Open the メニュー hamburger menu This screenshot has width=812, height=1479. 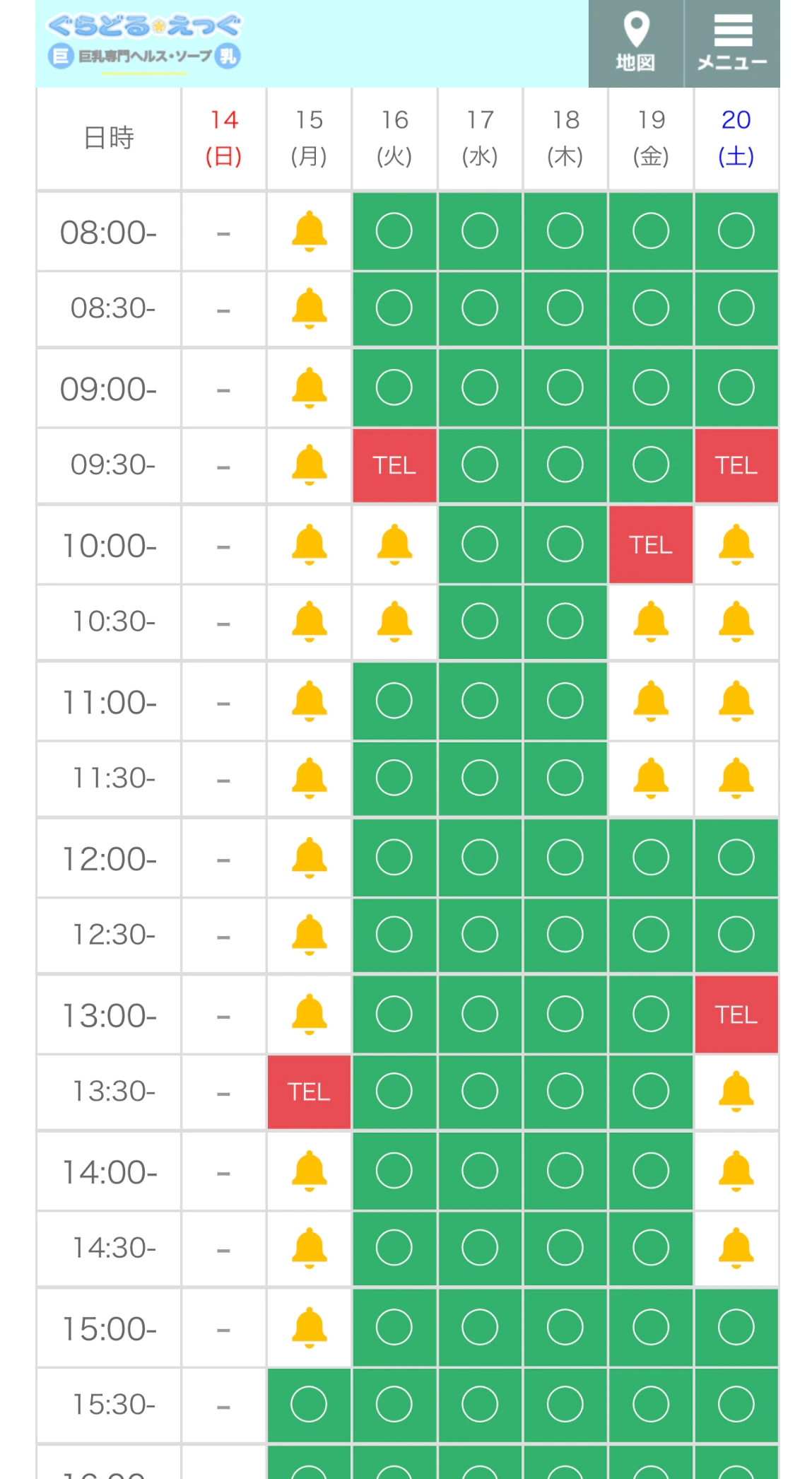point(732,44)
